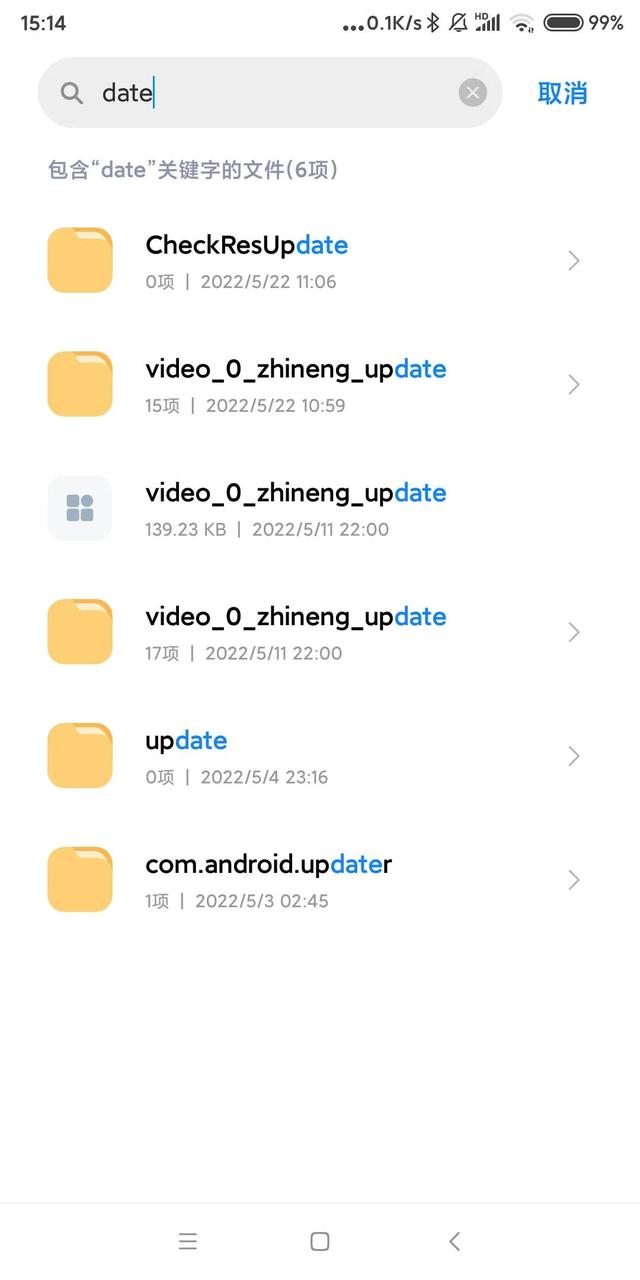Go to the home screen via the square button
This screenshot has width=640, height=1280.
click(320, 1242)
